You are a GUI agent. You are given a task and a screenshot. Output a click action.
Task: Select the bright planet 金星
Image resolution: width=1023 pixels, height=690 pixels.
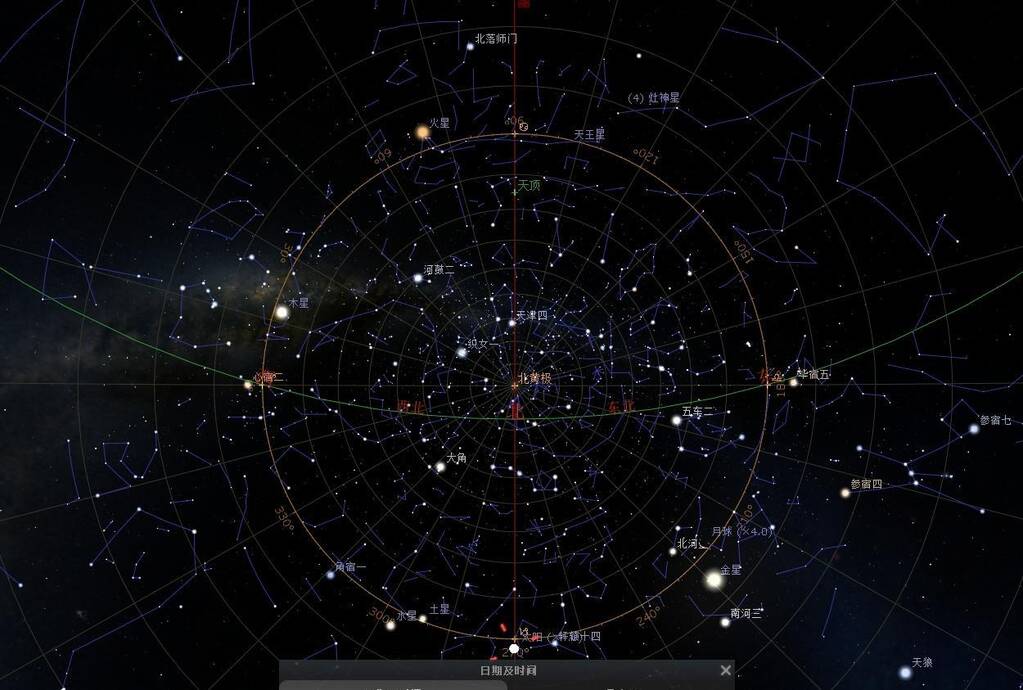713,579
